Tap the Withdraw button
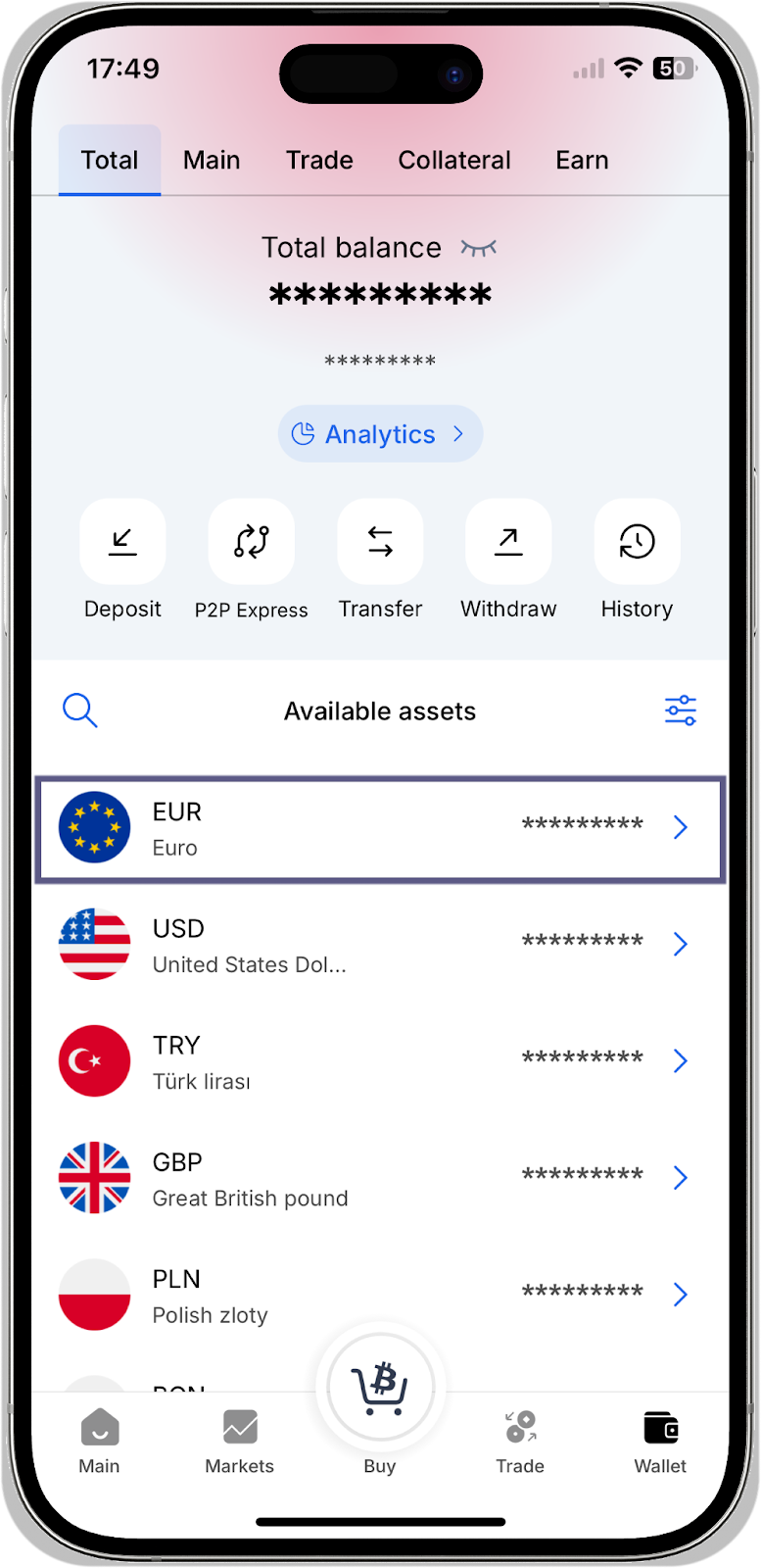Screen dimensions: 761x1568 click(508, 542)
